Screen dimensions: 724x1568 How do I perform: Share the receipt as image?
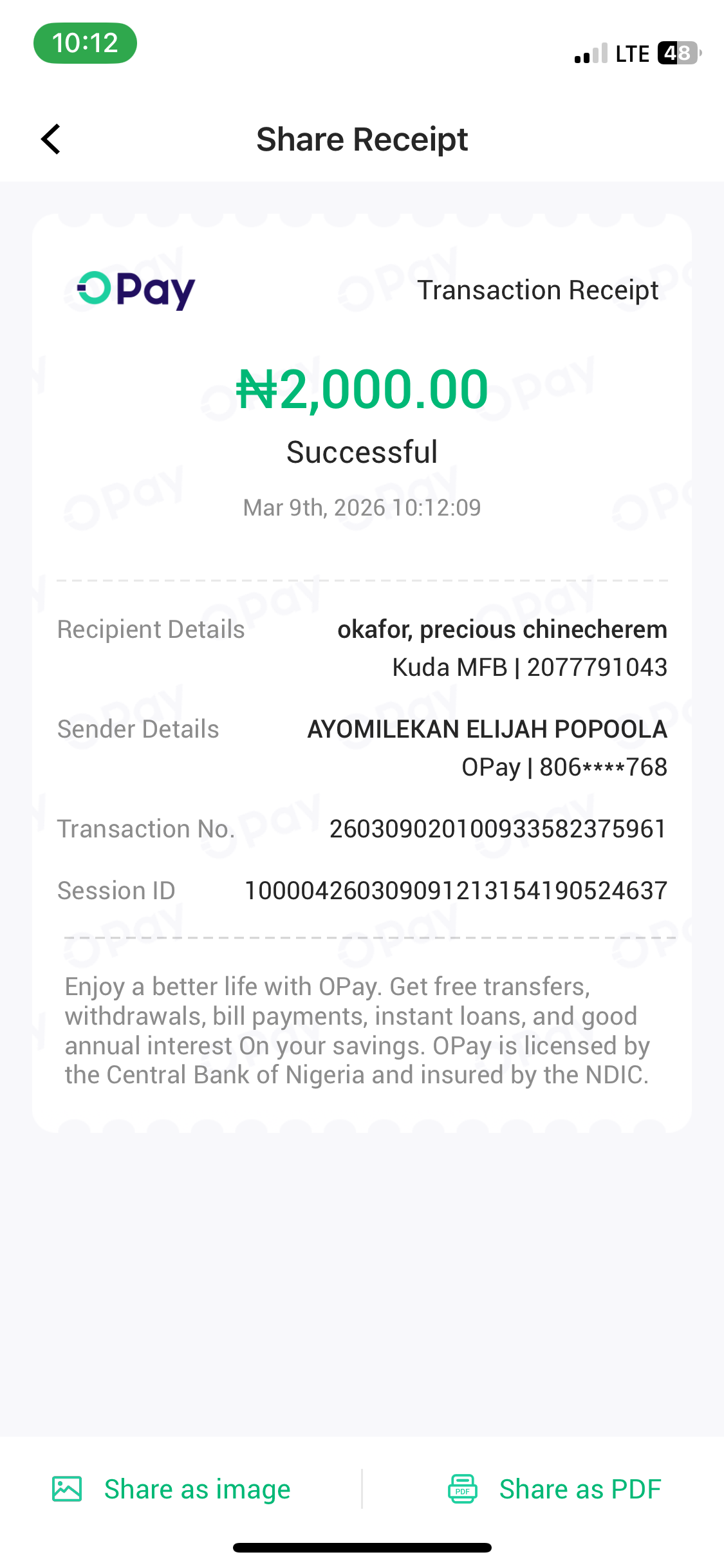click(x=172, y=1489)
